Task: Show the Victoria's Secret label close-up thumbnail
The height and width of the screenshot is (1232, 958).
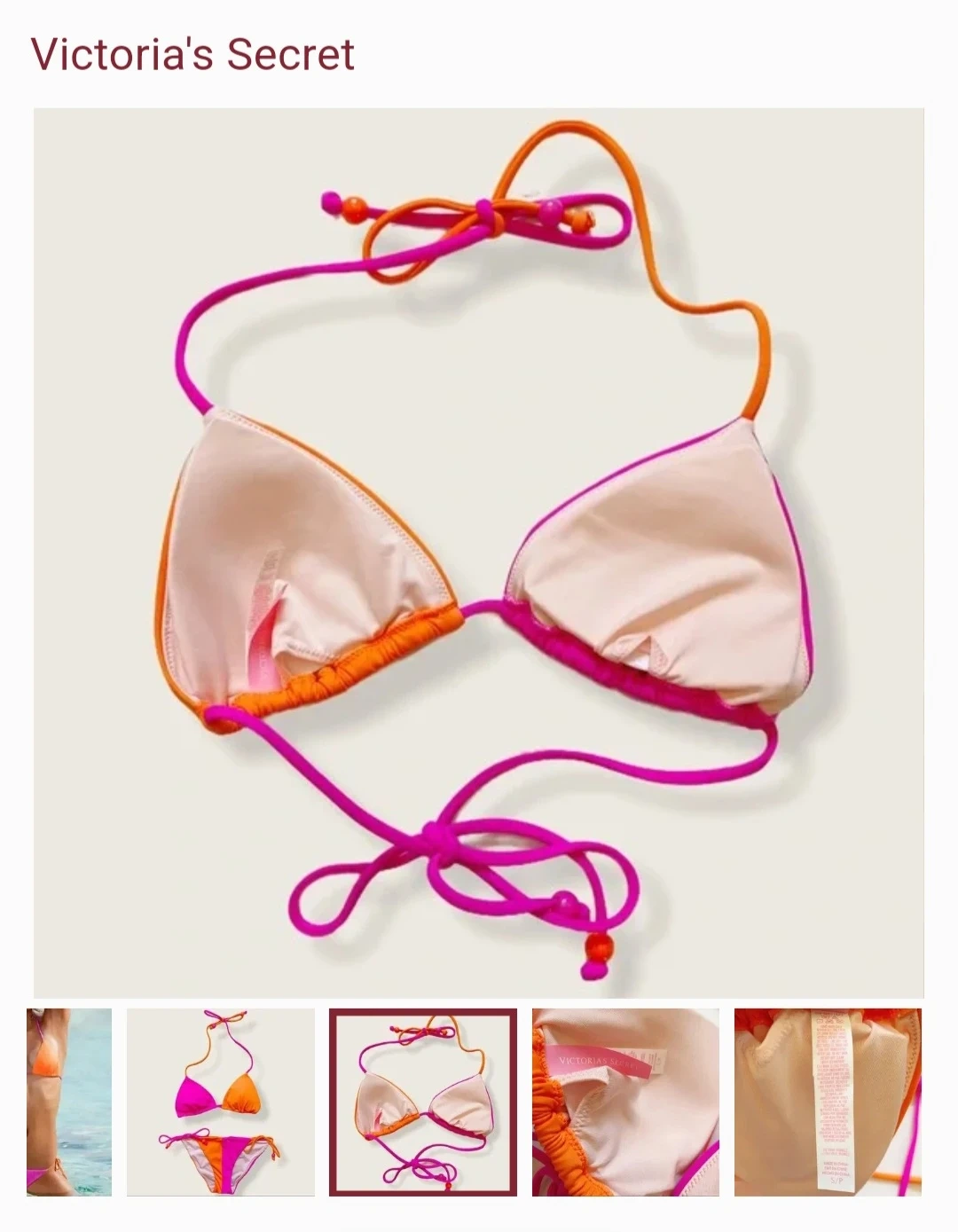Action: tap(625, 1102)
